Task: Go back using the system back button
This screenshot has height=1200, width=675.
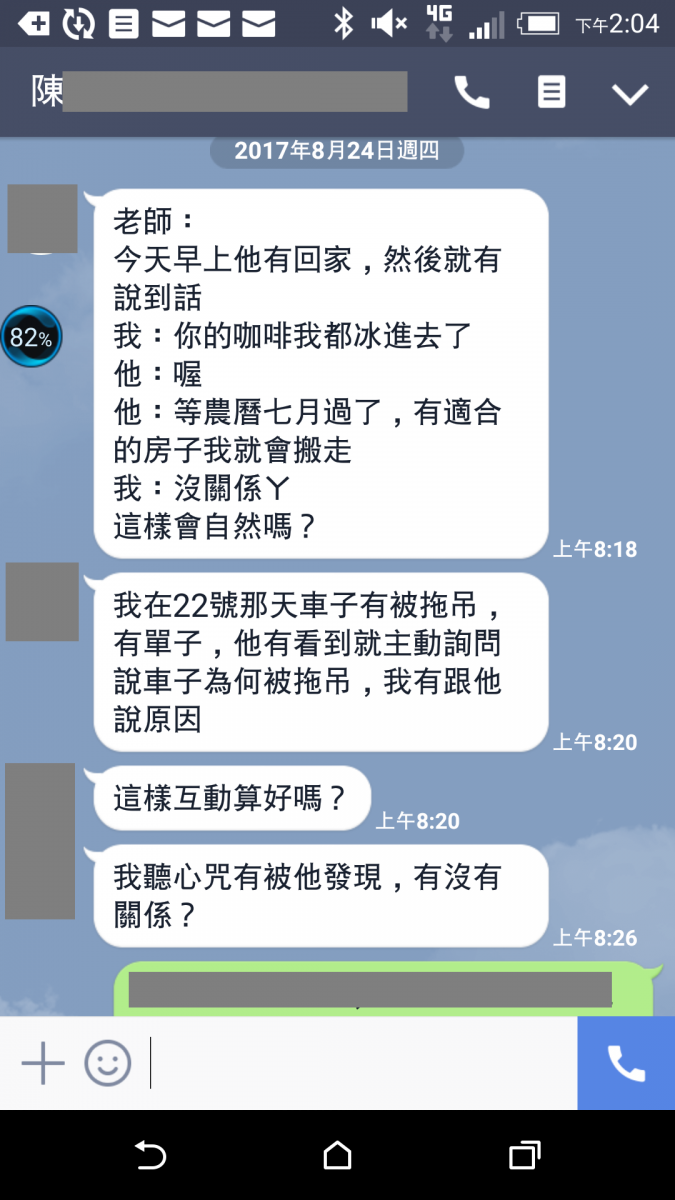Action: click(150, 1155)
